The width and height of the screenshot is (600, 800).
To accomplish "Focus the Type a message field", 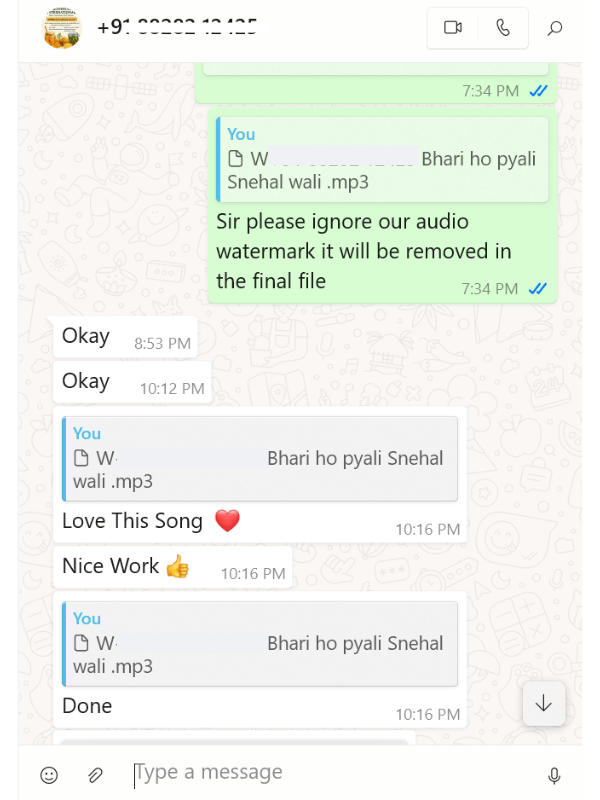I will click(x=330, y=773).
